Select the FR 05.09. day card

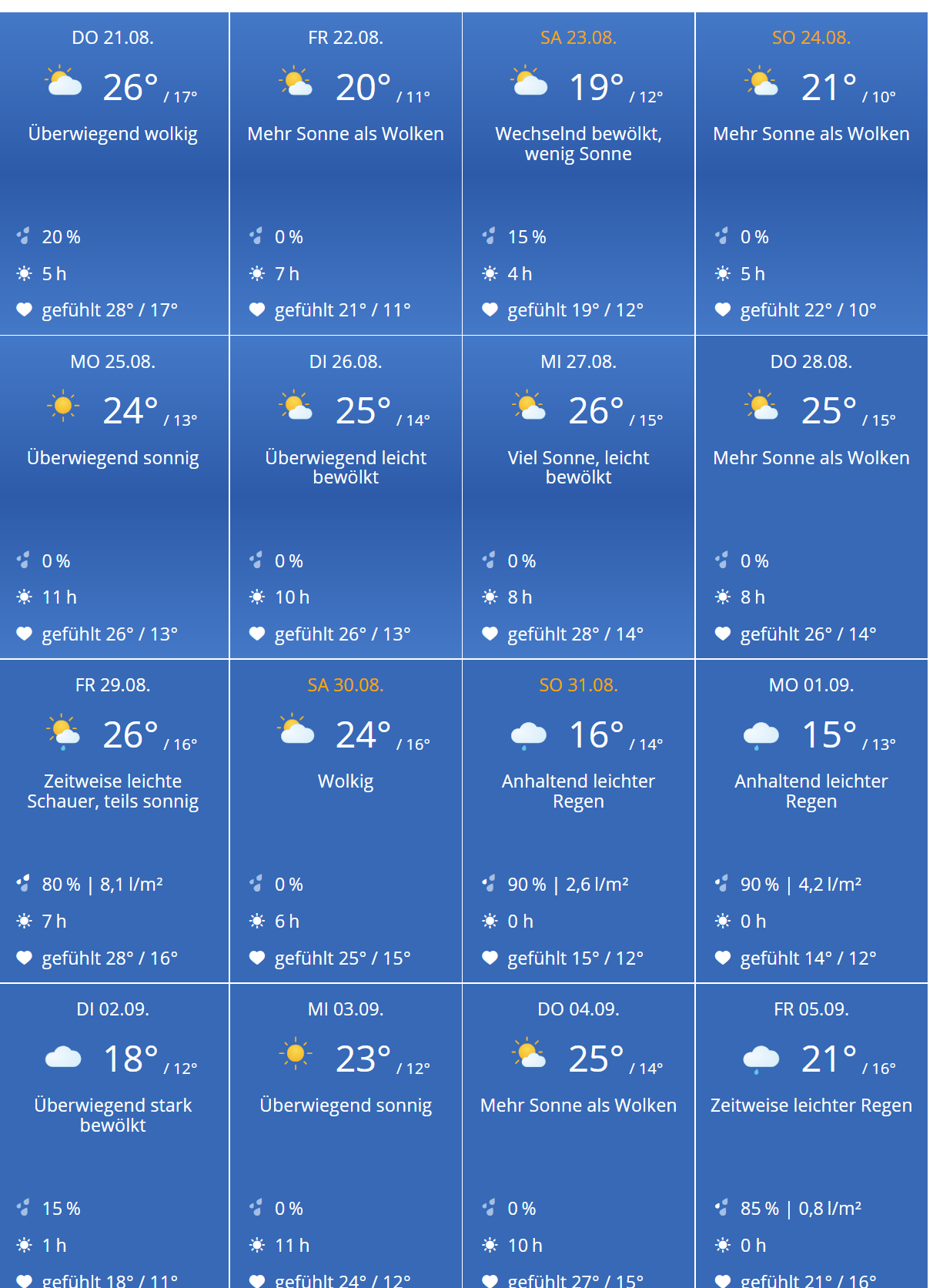(x=811, y=1136)
